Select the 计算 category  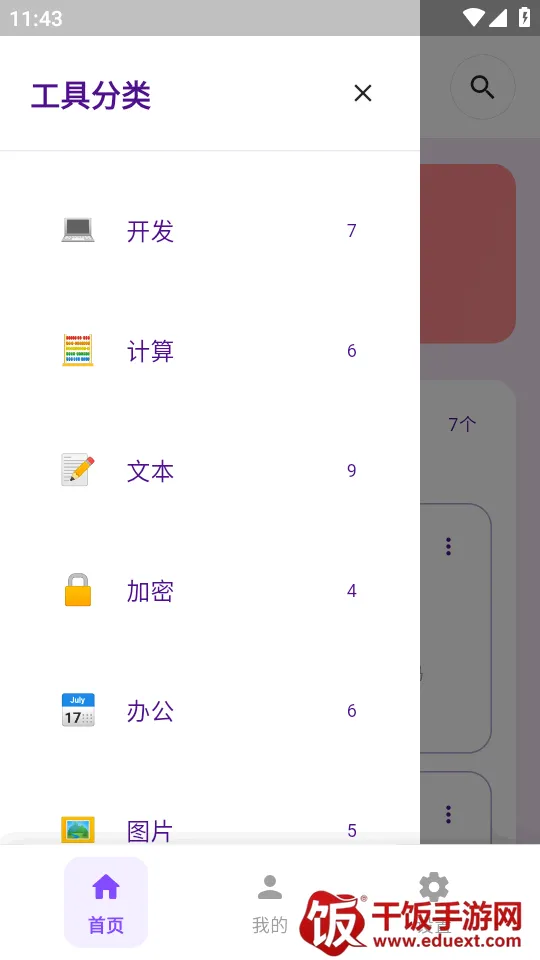click(210, 351)
